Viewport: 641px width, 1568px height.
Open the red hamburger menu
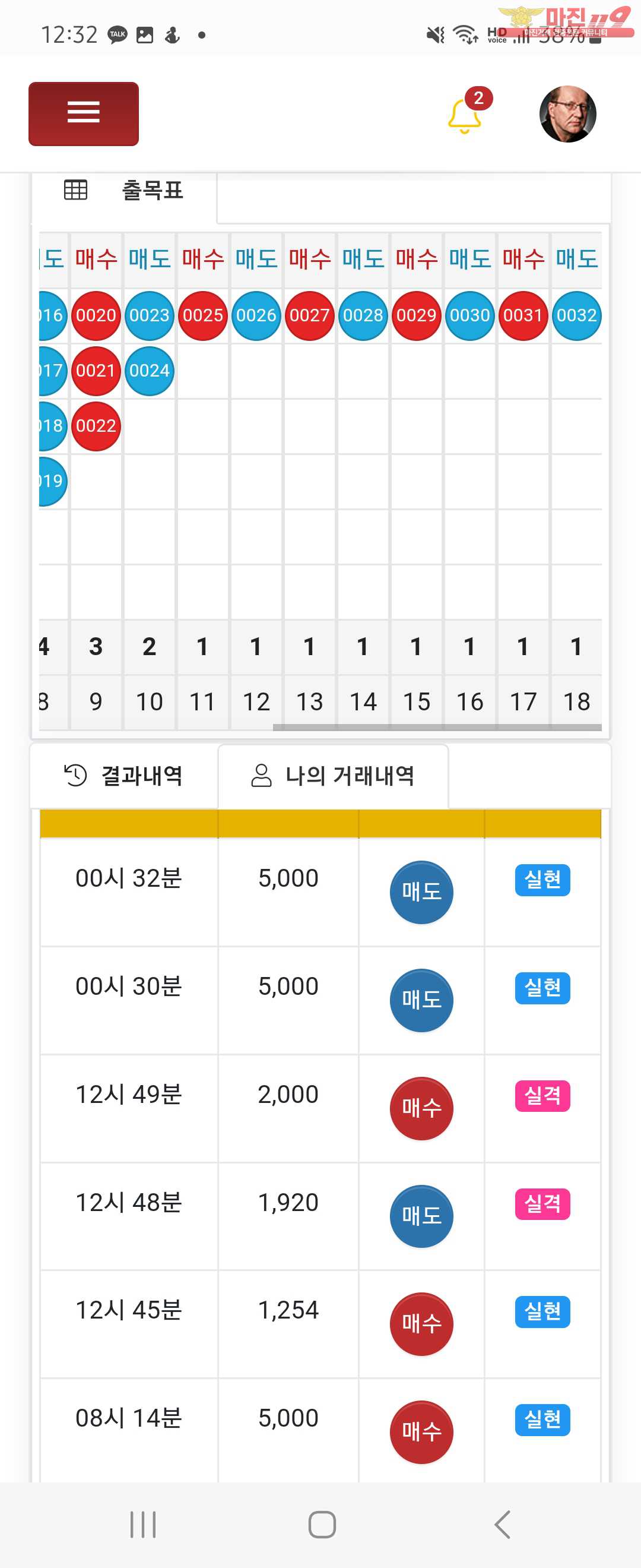click(x=83, y=114)
